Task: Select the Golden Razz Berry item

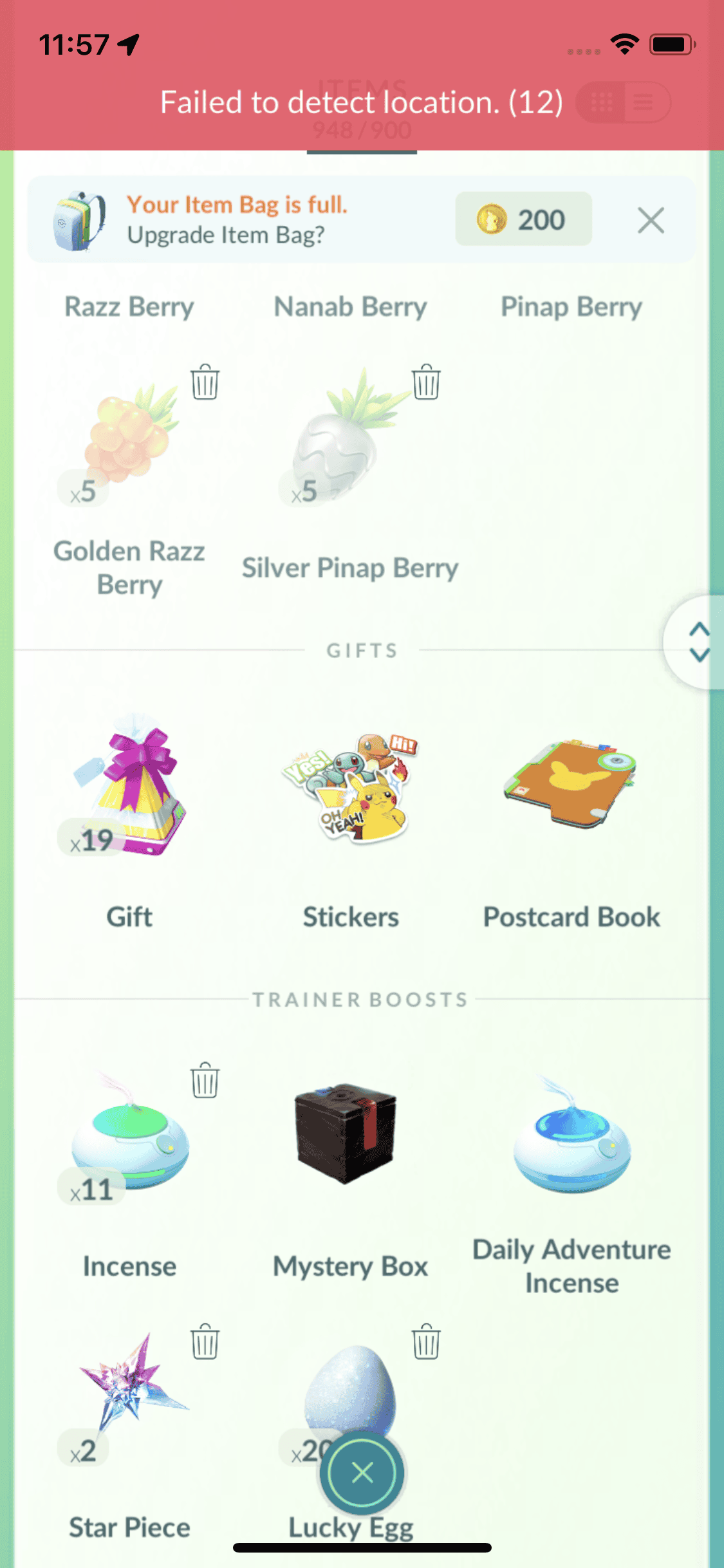Action: tap(131, 438)
